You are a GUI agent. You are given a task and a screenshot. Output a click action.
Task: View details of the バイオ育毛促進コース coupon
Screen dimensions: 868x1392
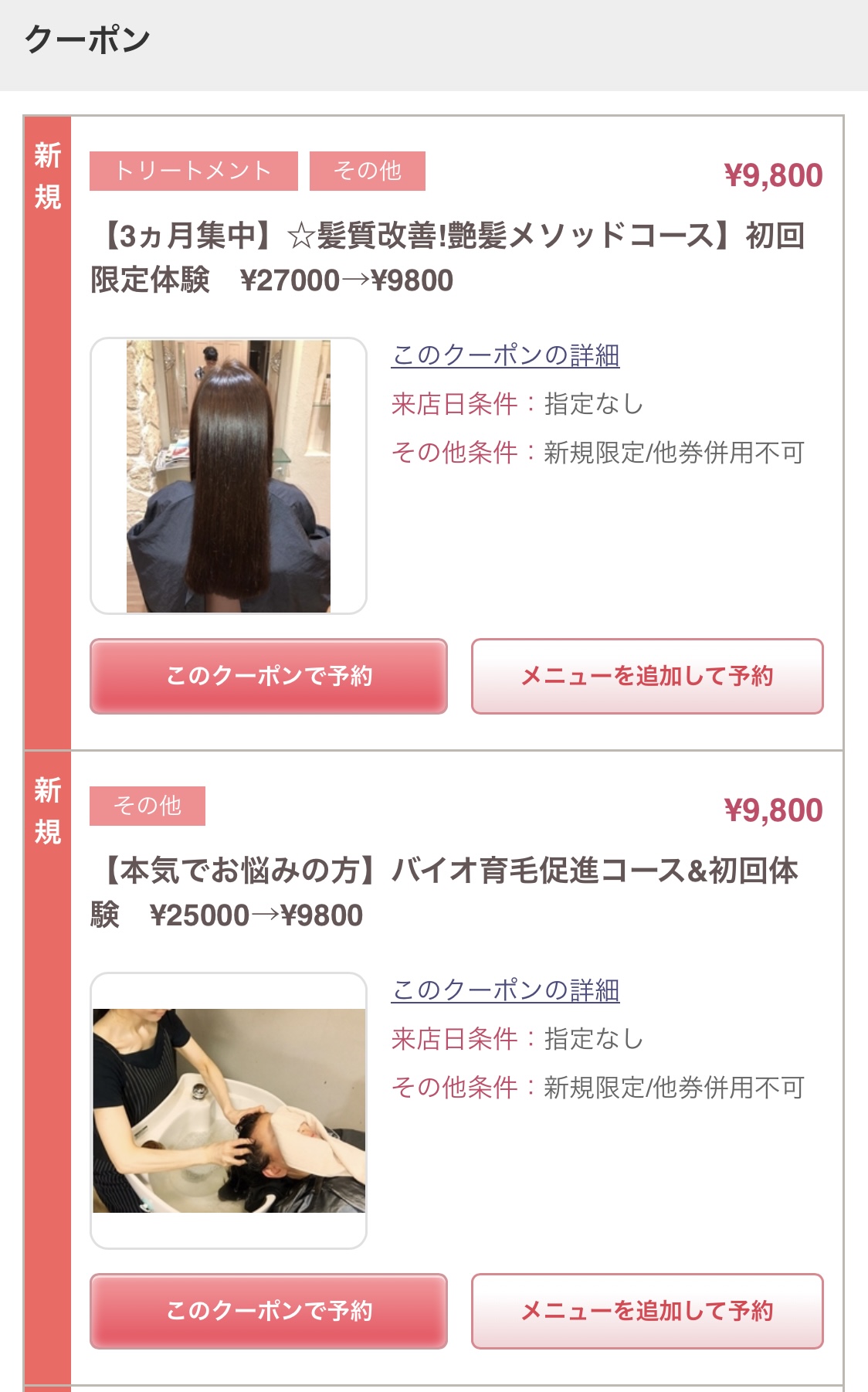pos(505,990)
